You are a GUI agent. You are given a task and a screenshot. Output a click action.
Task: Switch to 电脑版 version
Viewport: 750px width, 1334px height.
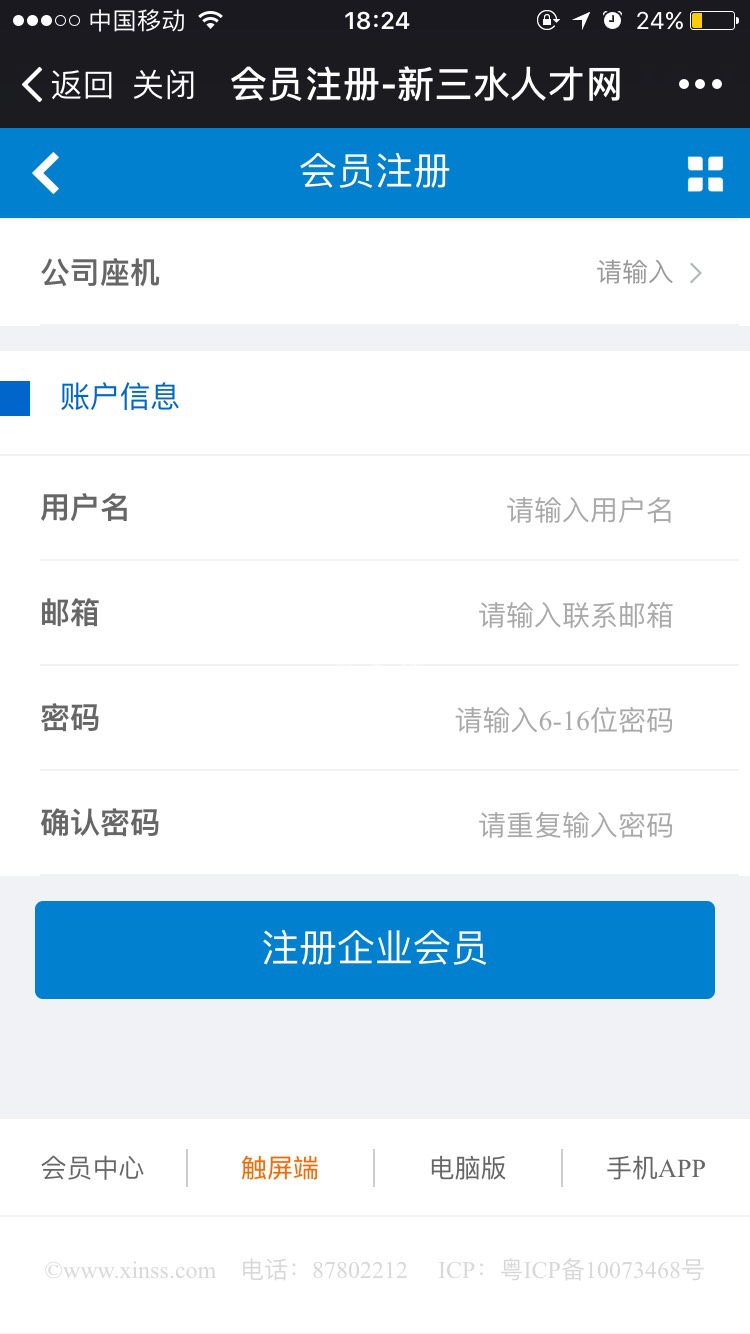468,1167
